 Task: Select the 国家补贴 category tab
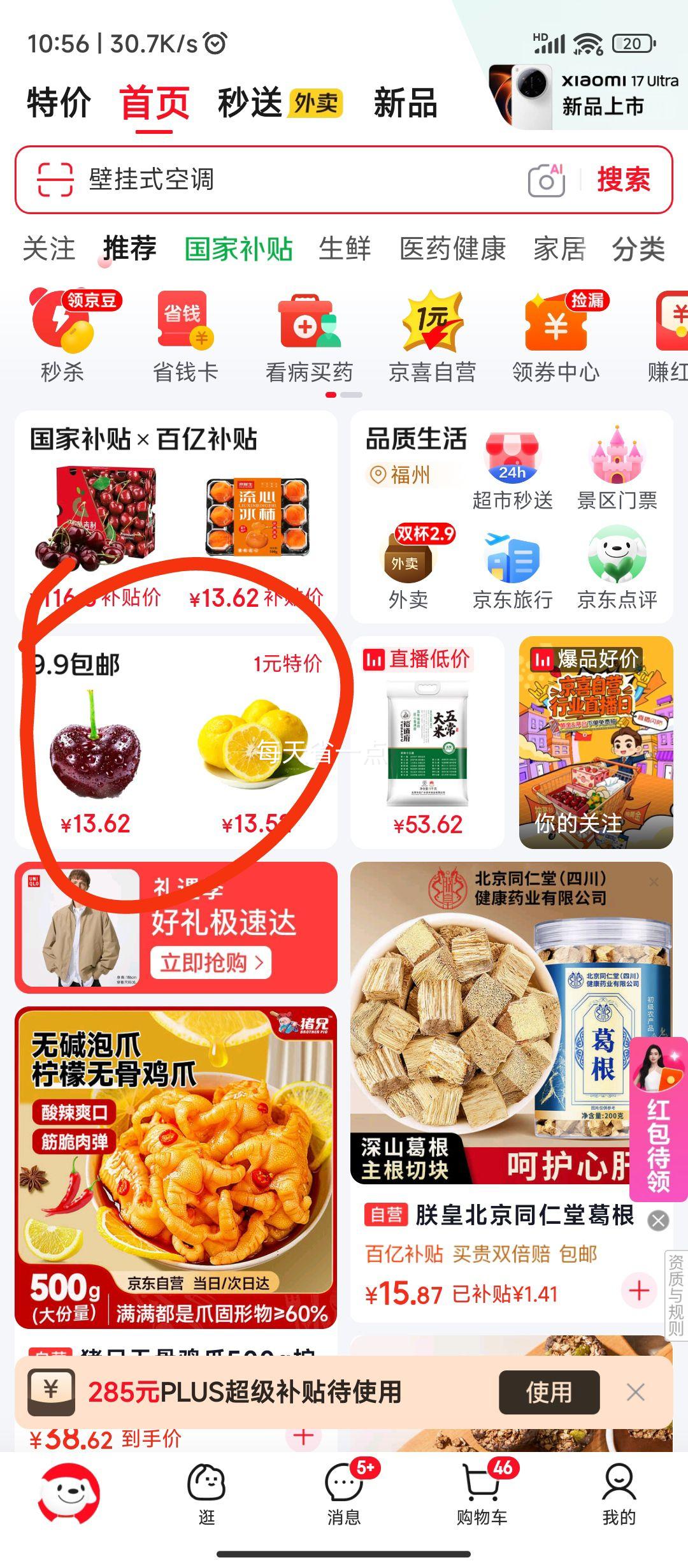[x=239, y=249]
